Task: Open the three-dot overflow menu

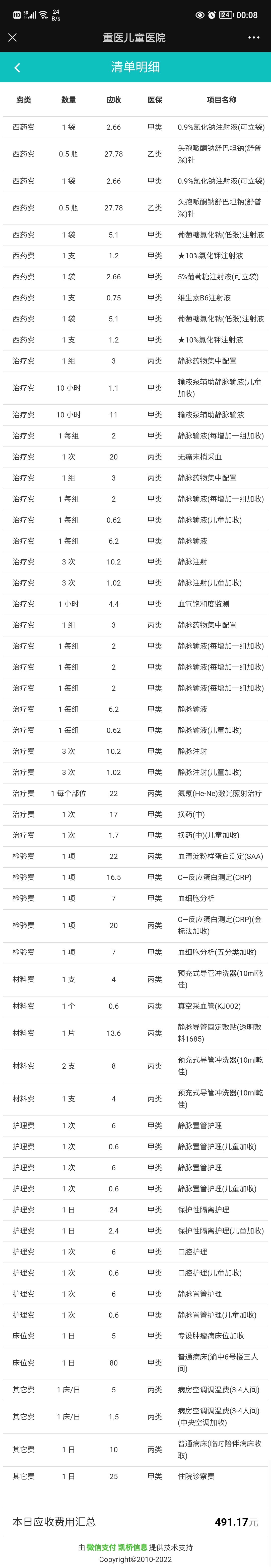Action: click(254, 38)
